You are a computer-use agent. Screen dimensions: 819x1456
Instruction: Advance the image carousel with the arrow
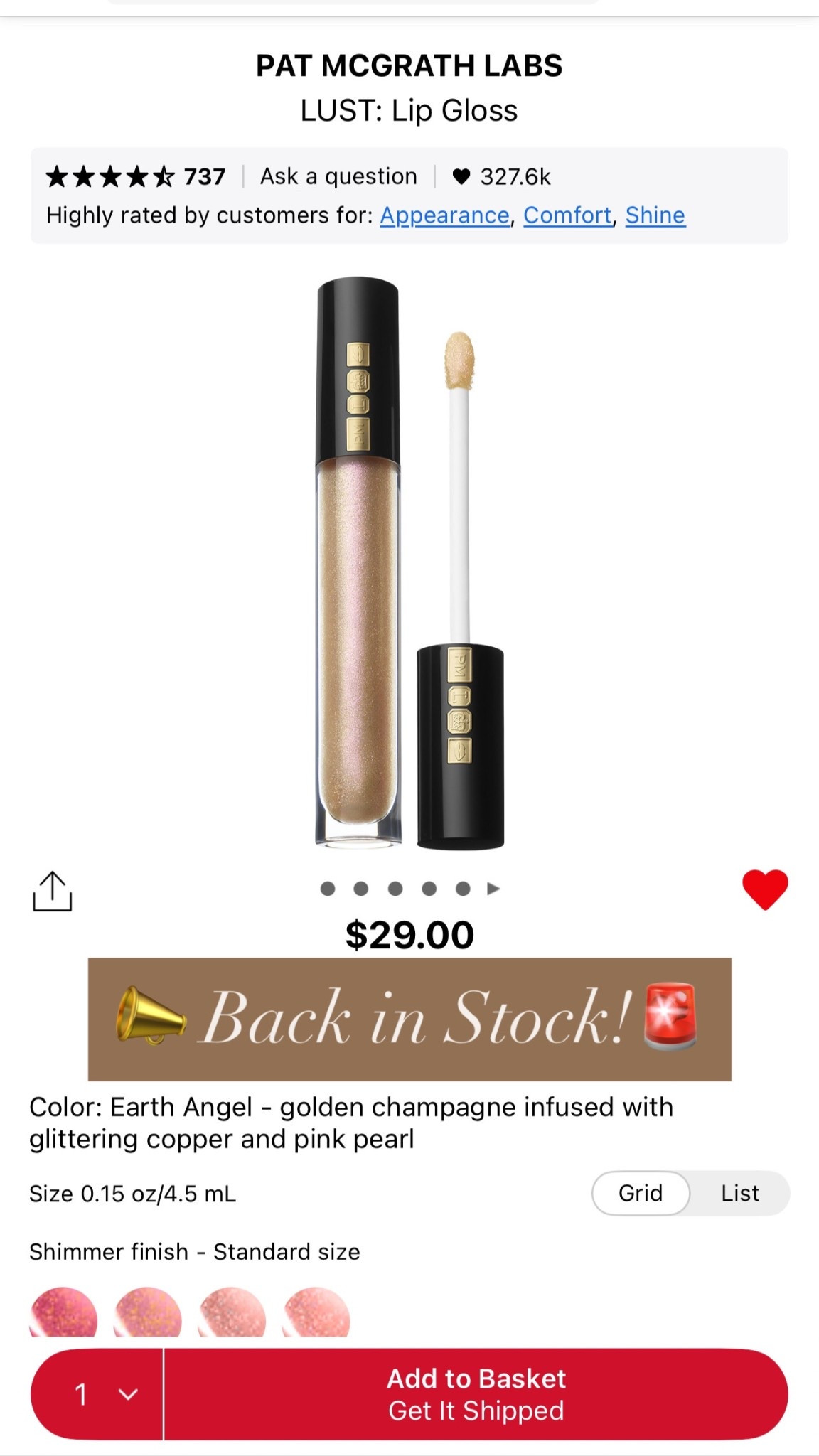(x=492, y=888)
